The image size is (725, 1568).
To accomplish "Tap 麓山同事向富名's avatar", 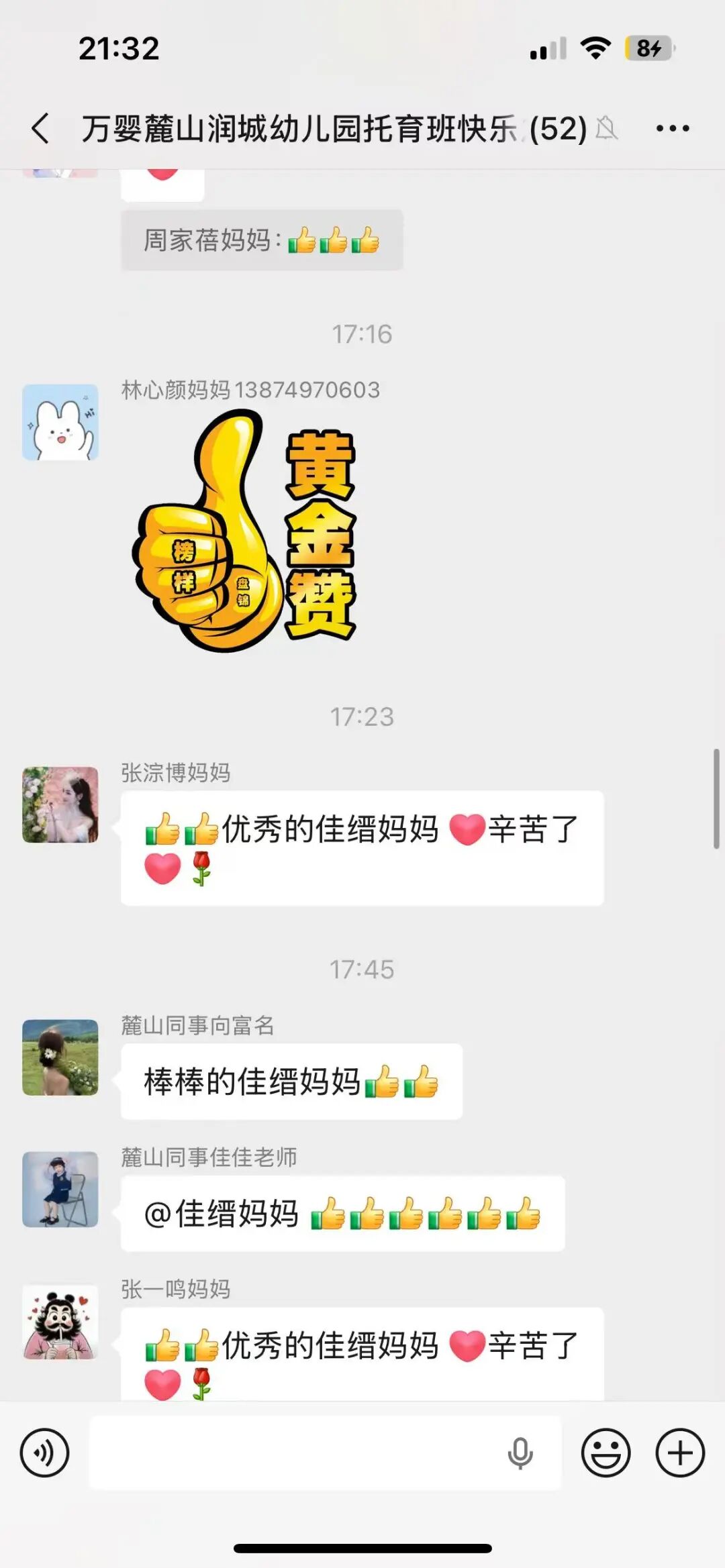I will (x=60, y=1057).
